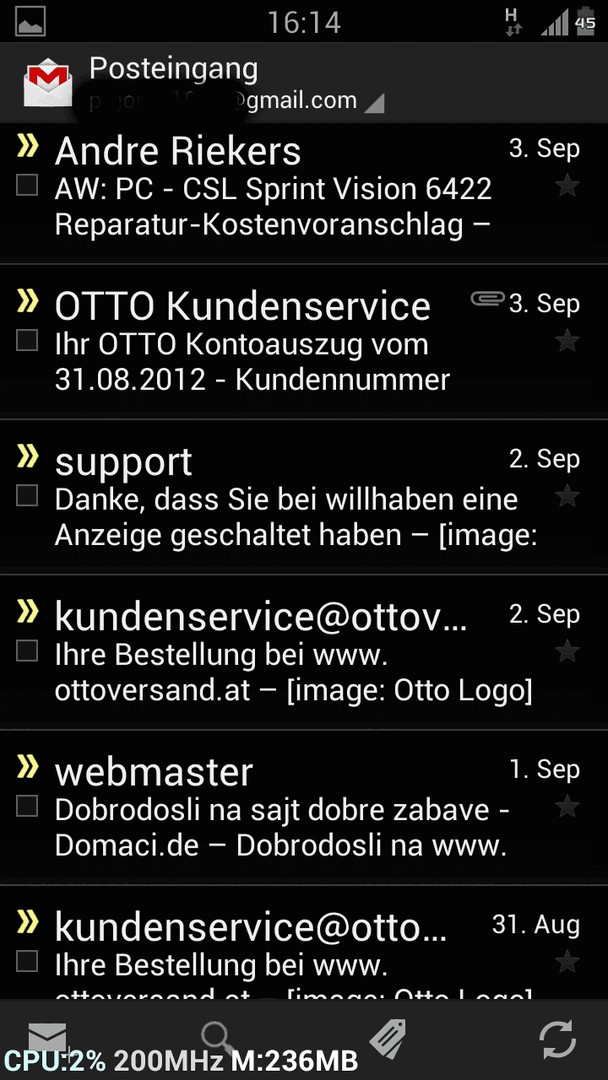
Task: Open the labels tag icon
Action: 388,1039
